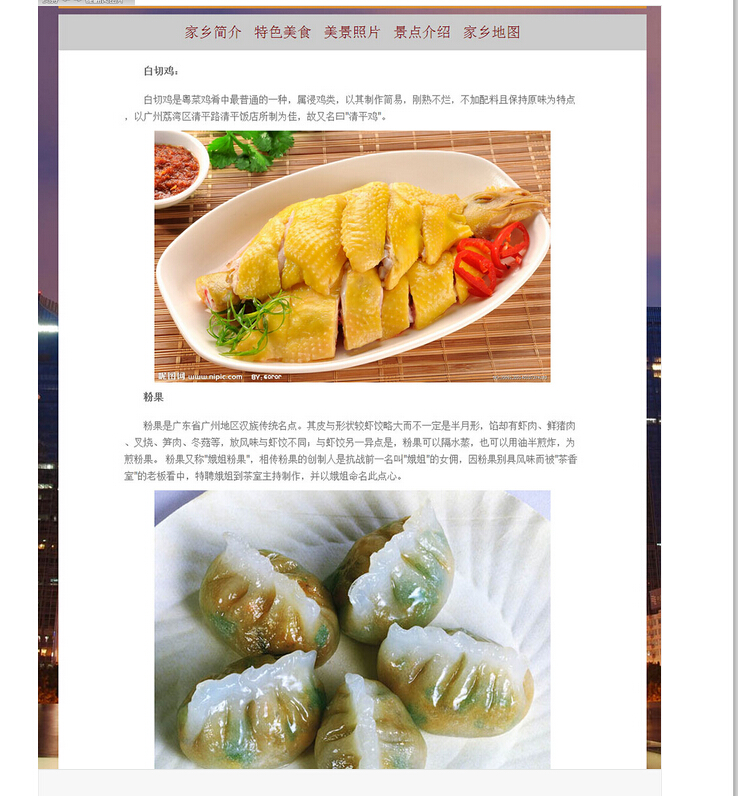
Task: Open the 景点介绍 section
Action: (422, 32)
